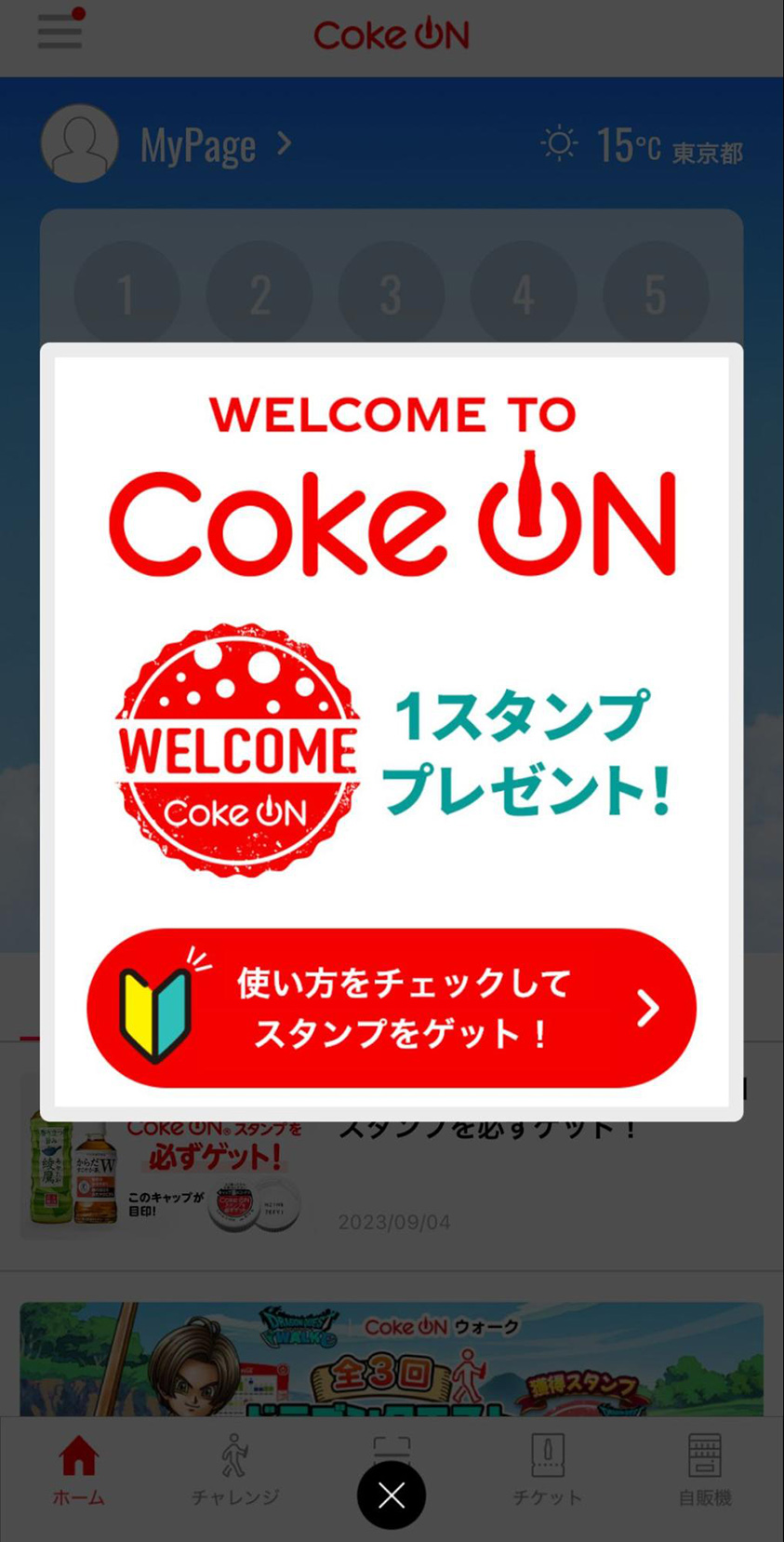Close the welcome popup with X
The width and height of the screenshot is (784, 1542).
pyautogui.click(x=392, y=1495)
